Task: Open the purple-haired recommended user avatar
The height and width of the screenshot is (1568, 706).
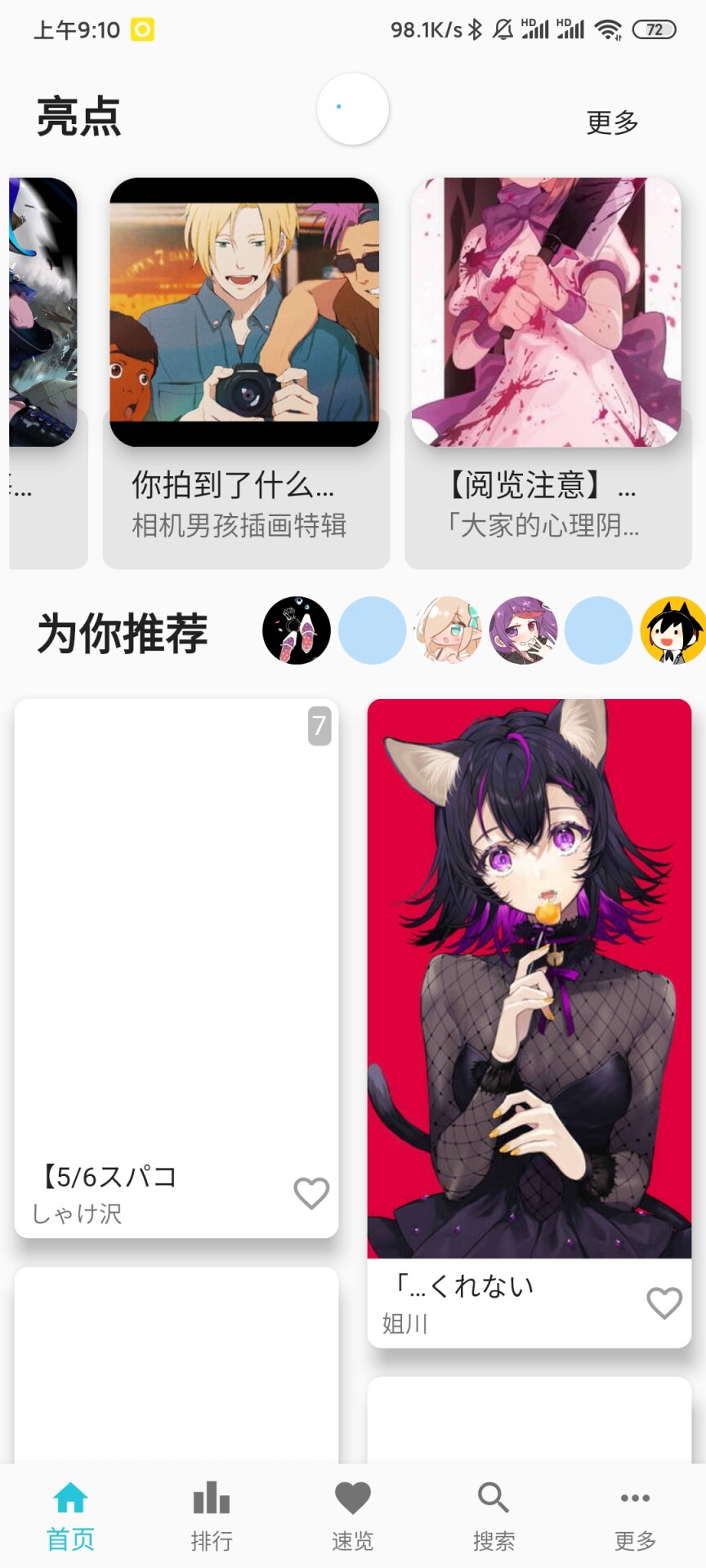Action: tap(523, 630)
